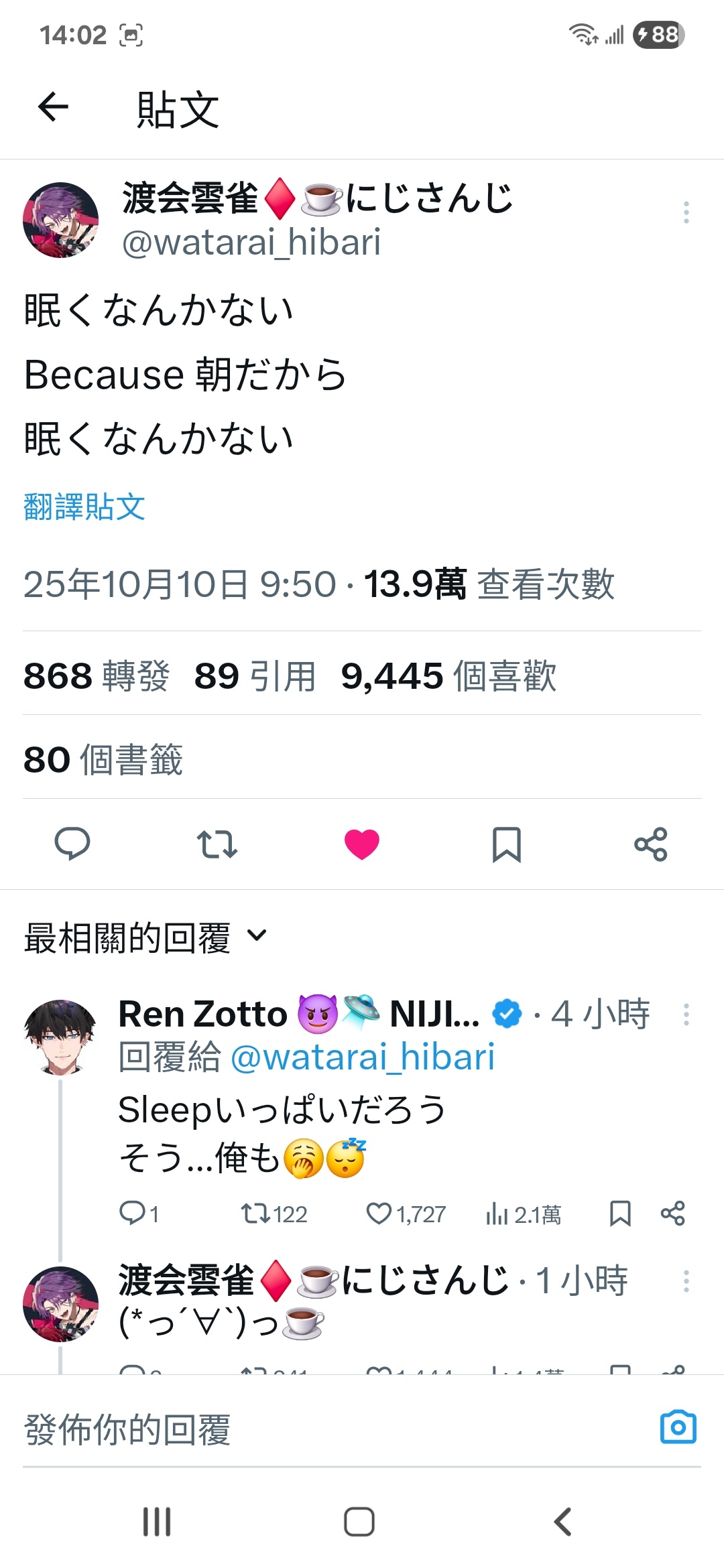Bookmark the main post
Image resolution: width=724 pixels, height=1568 pixels.
tap(506, 844)
